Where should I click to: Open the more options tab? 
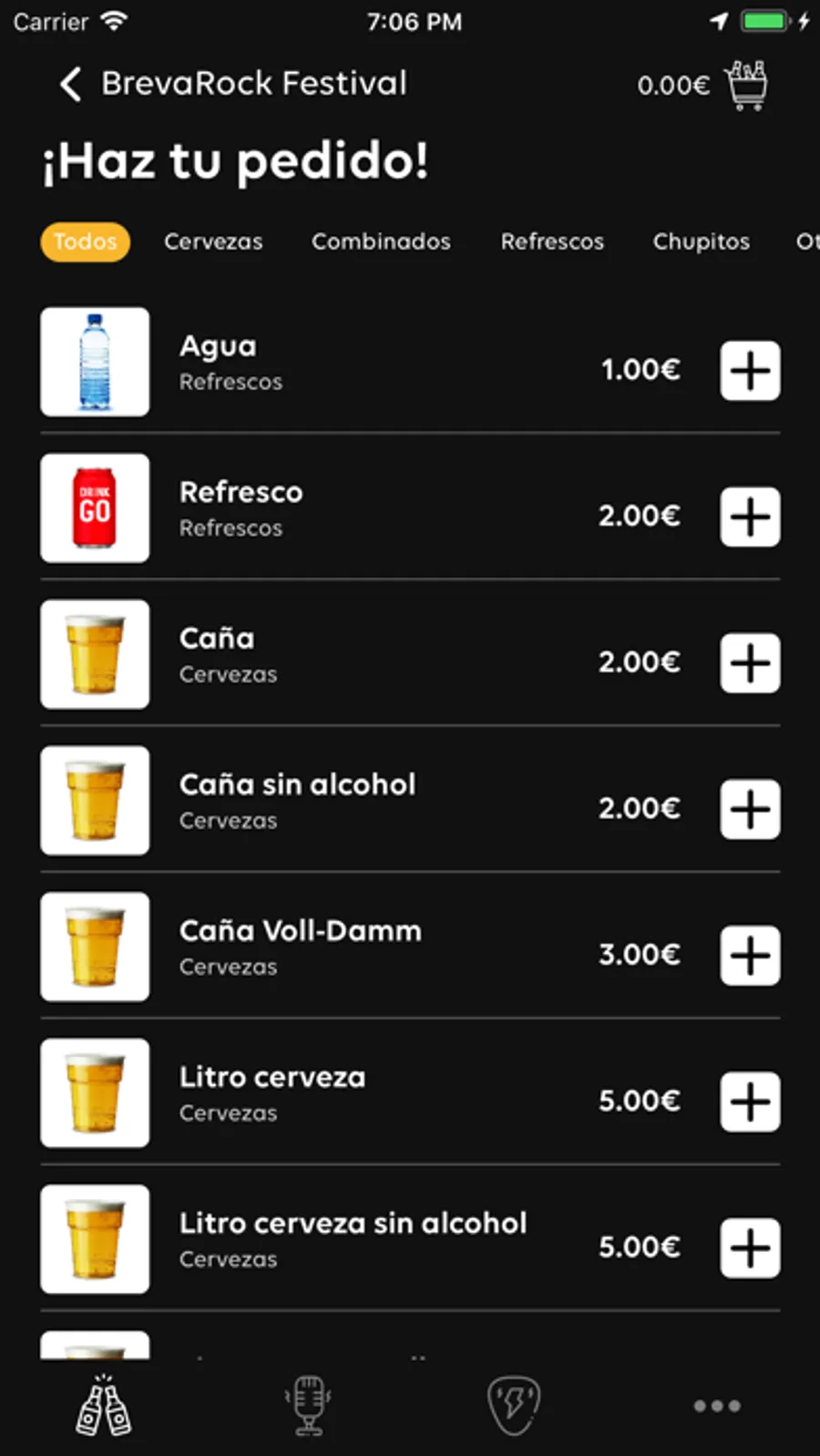(717, 1406)
